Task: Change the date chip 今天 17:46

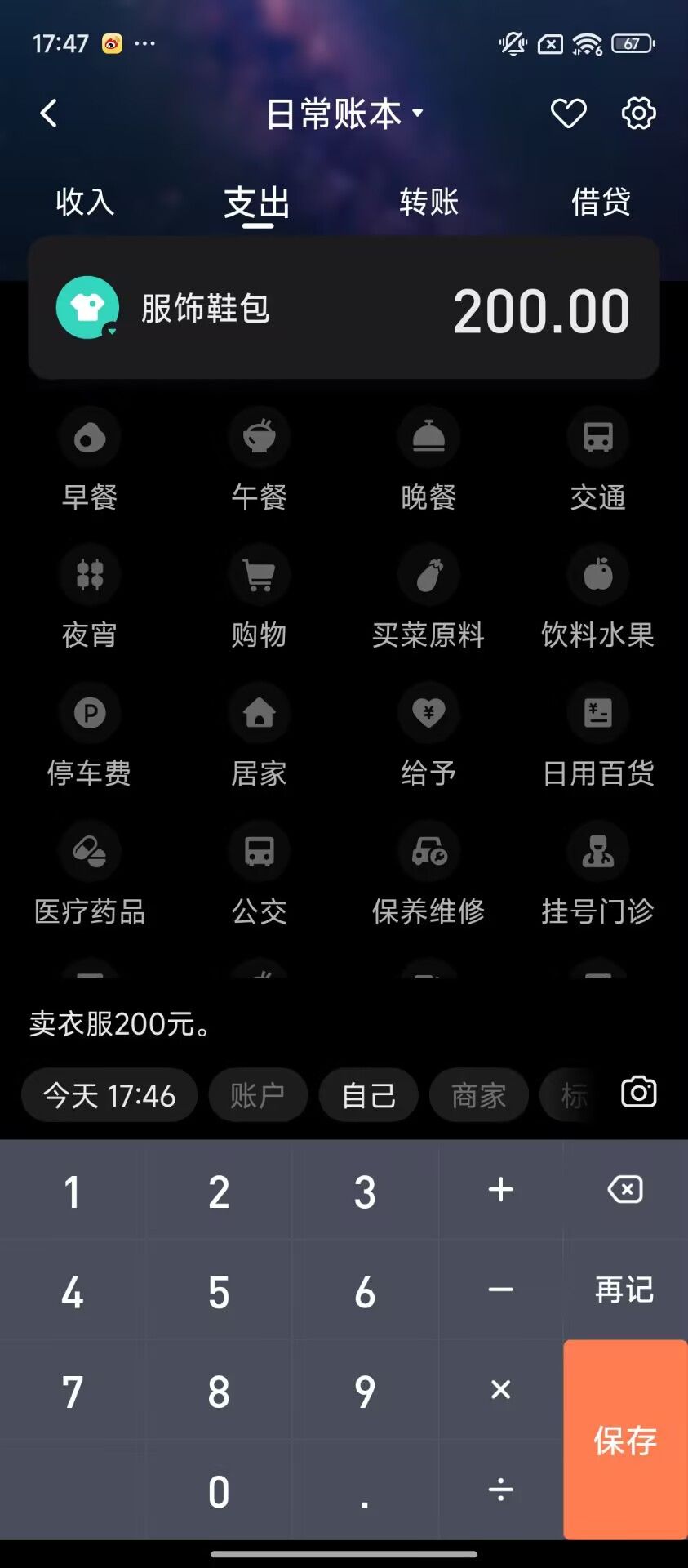Action: [x=109, y=1095]
